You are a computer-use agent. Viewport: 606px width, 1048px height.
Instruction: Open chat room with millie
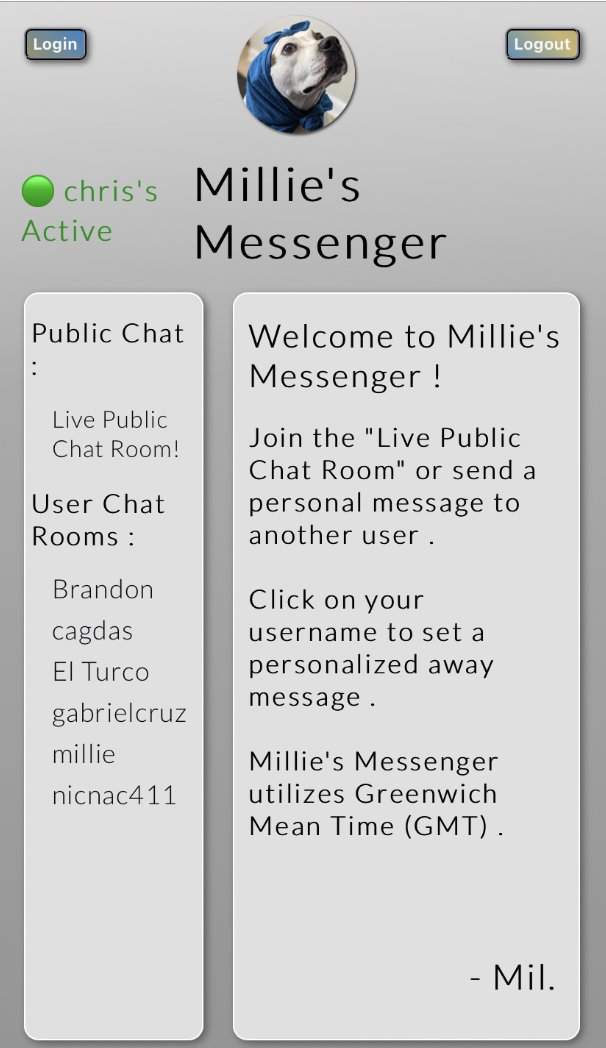pos(83,754)
